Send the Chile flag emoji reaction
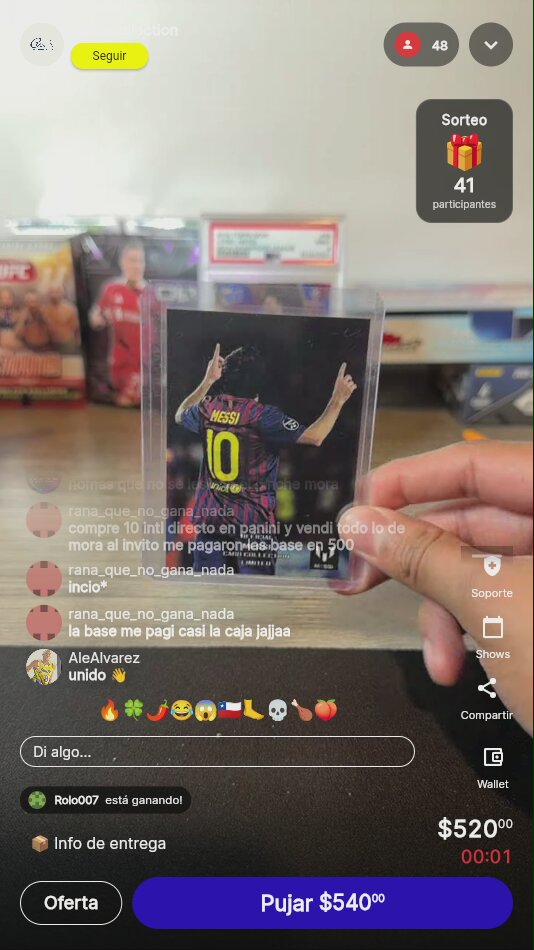 point(230,710)
